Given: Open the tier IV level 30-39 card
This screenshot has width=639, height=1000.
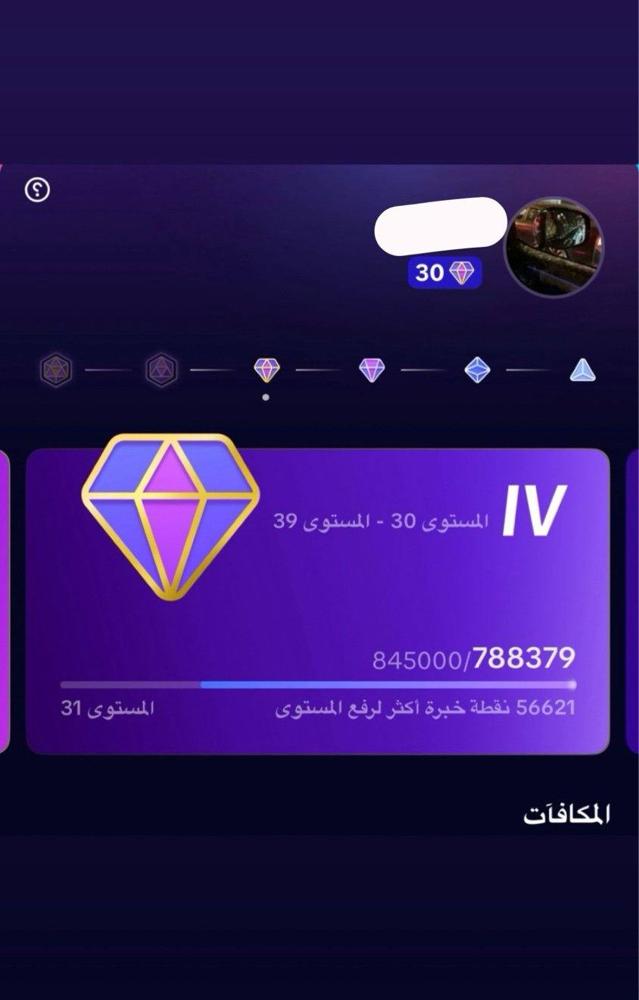Looking at the screenshot, I should (x=317, y=600).
